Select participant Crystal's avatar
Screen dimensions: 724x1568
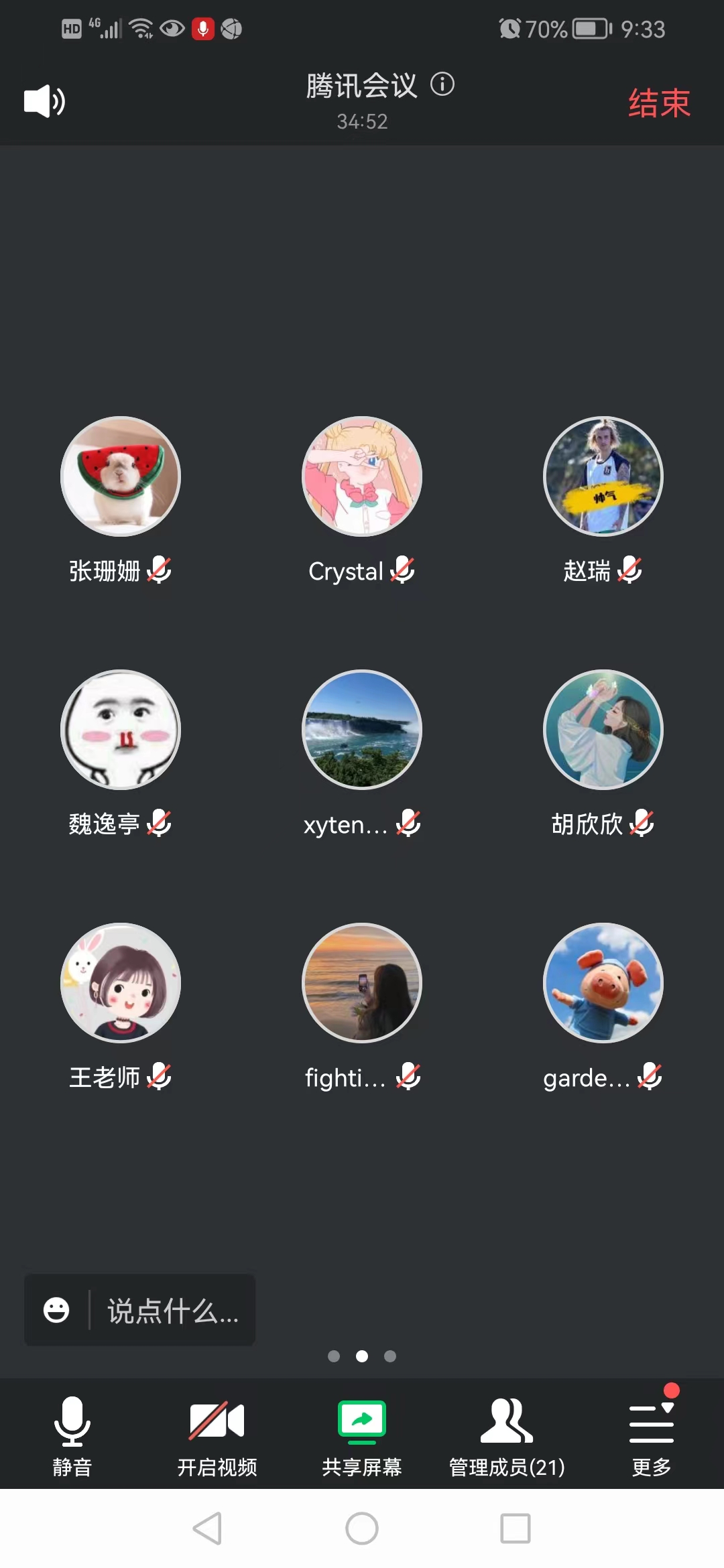tap(362, 476)
